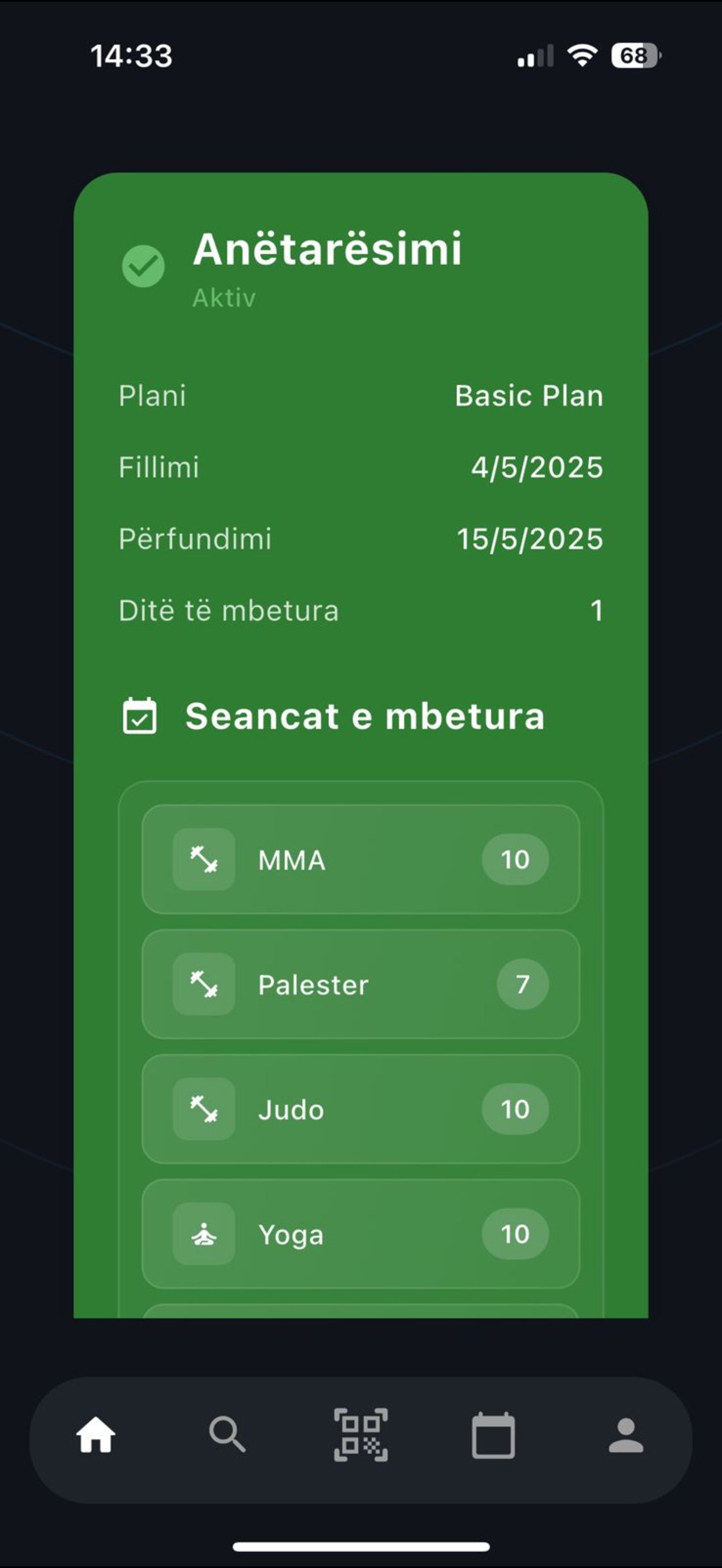Viewport: 722px width, 1568px height.
Task: Select the Palester sessions card
Action: (360, 984)
